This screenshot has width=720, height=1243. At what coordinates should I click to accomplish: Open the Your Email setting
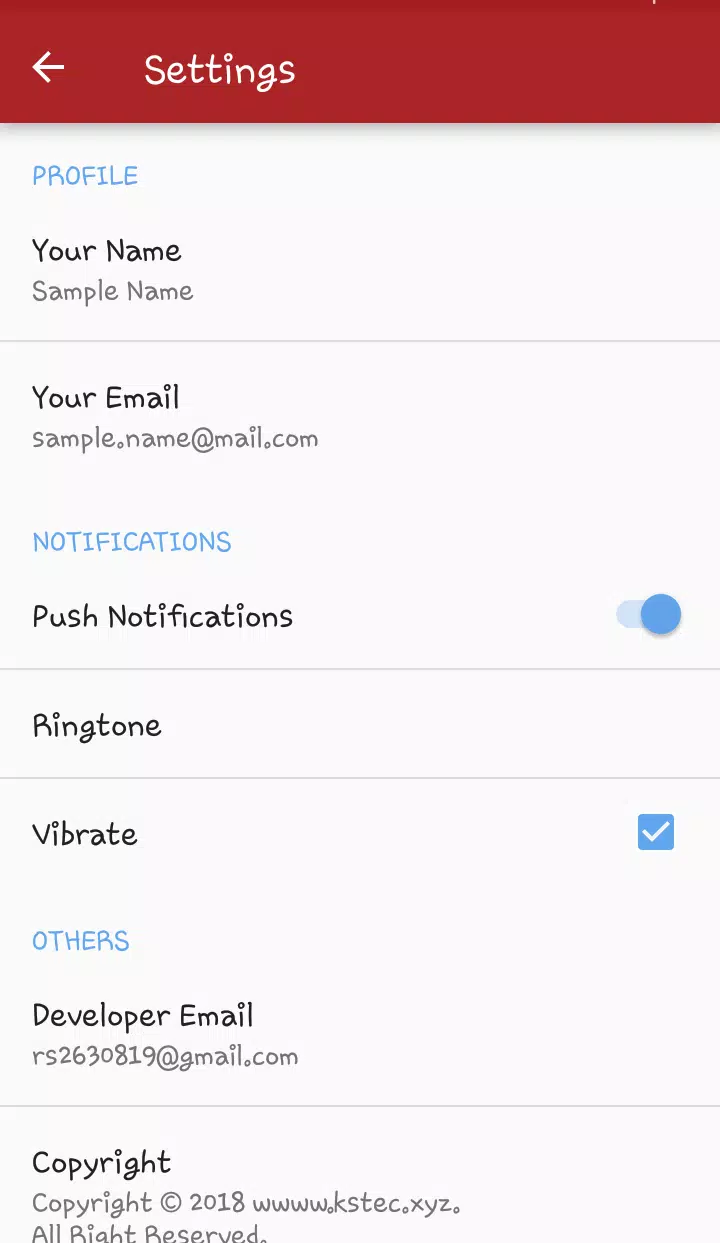pyautogui.click(x=360, y=416)
